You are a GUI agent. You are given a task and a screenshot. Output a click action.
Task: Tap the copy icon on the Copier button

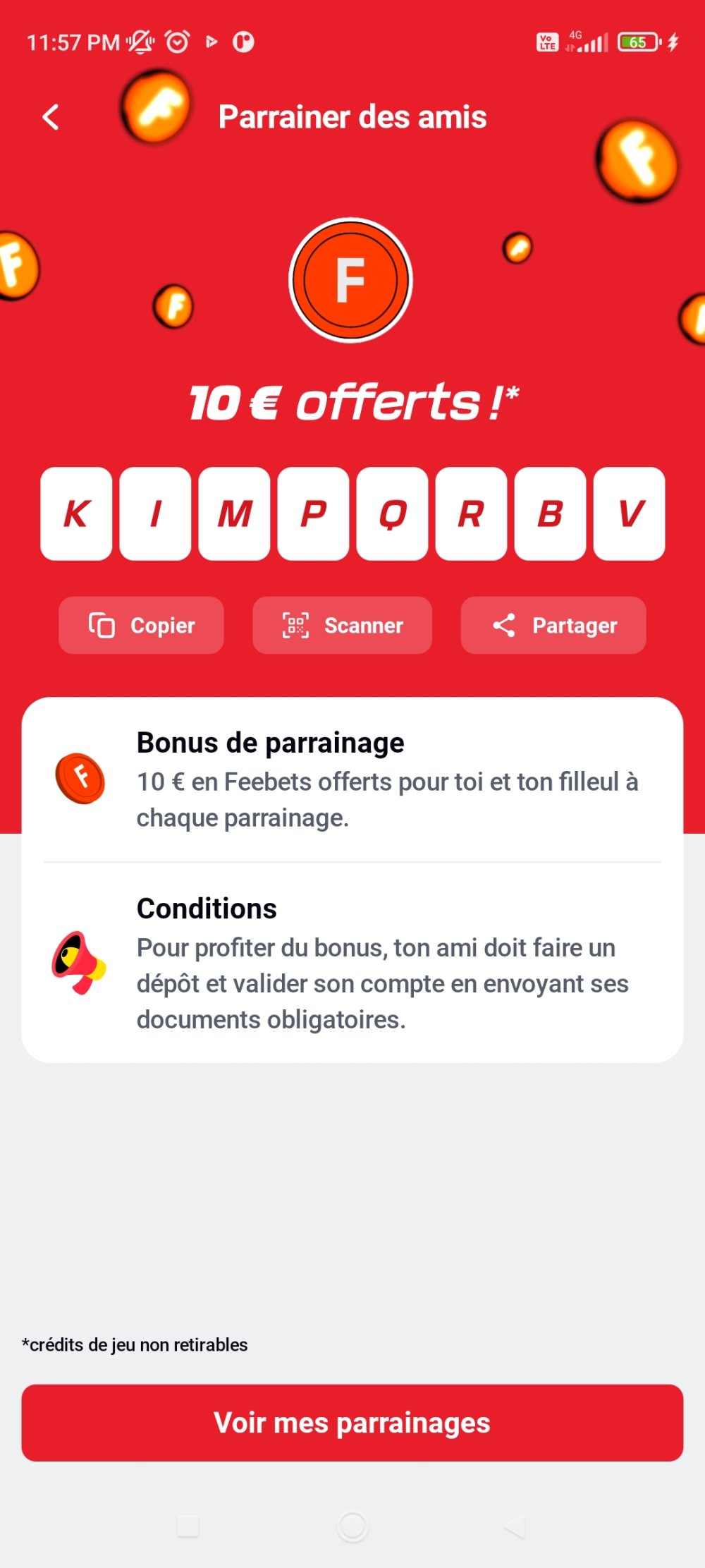point(103,625)
